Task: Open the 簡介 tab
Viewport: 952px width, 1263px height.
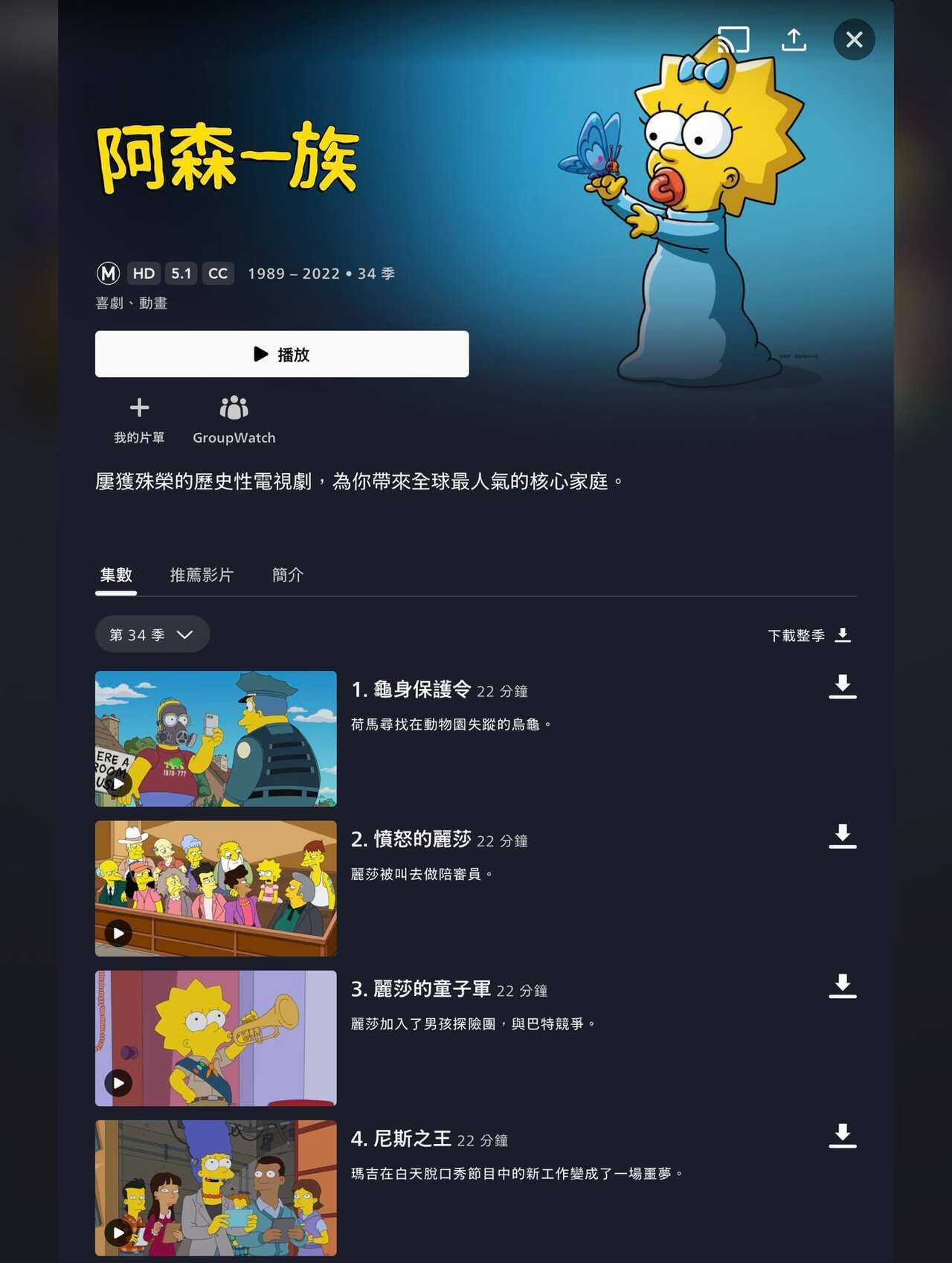Action: tap(288, 574)
